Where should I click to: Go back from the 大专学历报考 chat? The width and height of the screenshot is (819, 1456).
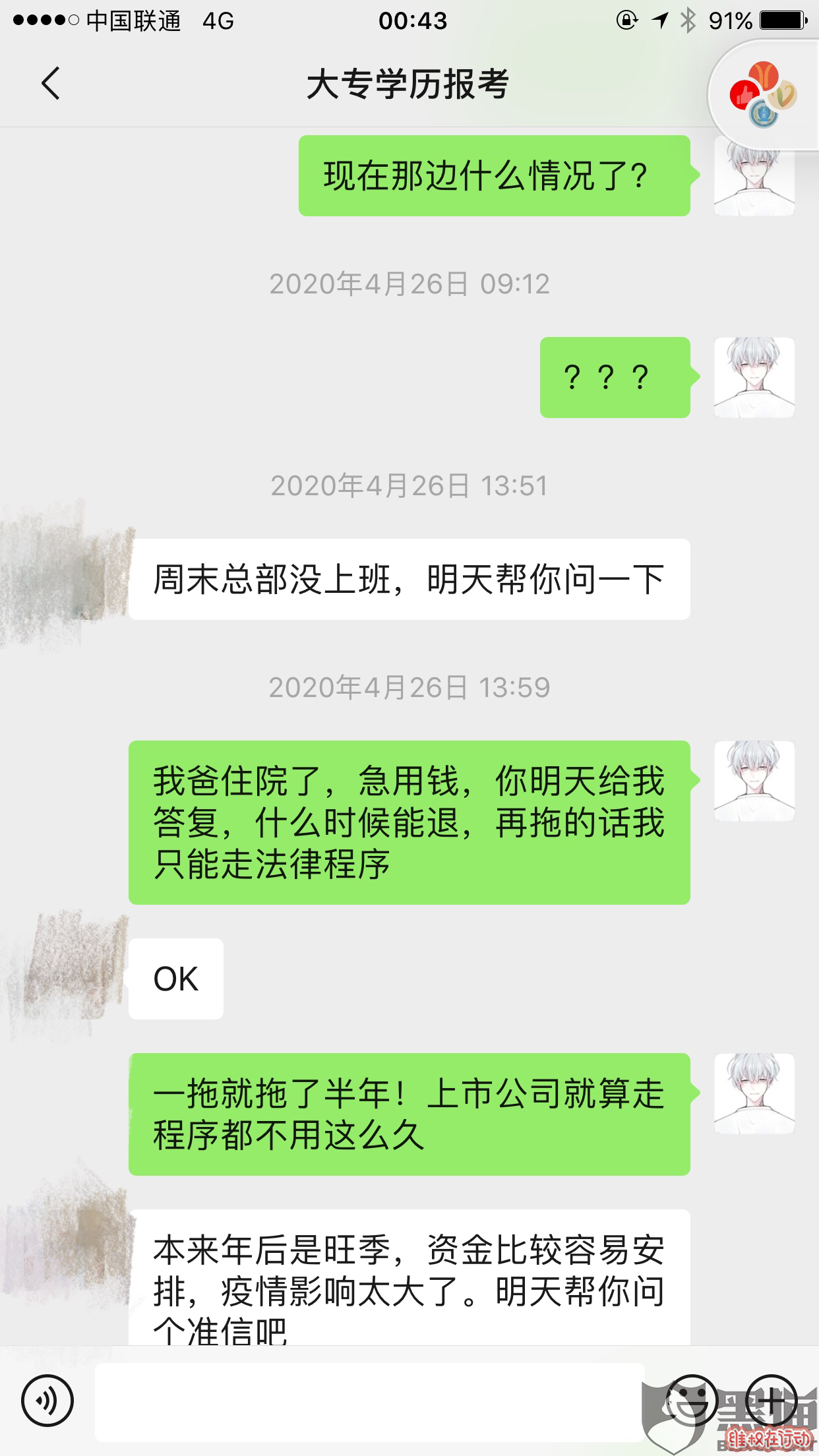tap(51, 84)
